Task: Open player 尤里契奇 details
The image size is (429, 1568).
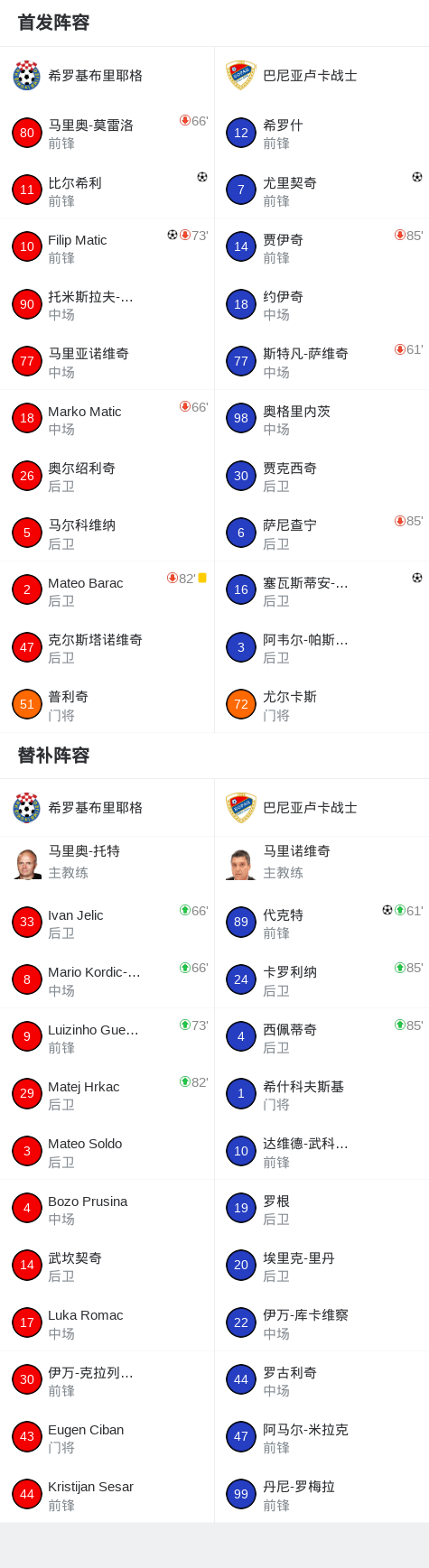Action: pyautogui.click(x=322, y=190)
